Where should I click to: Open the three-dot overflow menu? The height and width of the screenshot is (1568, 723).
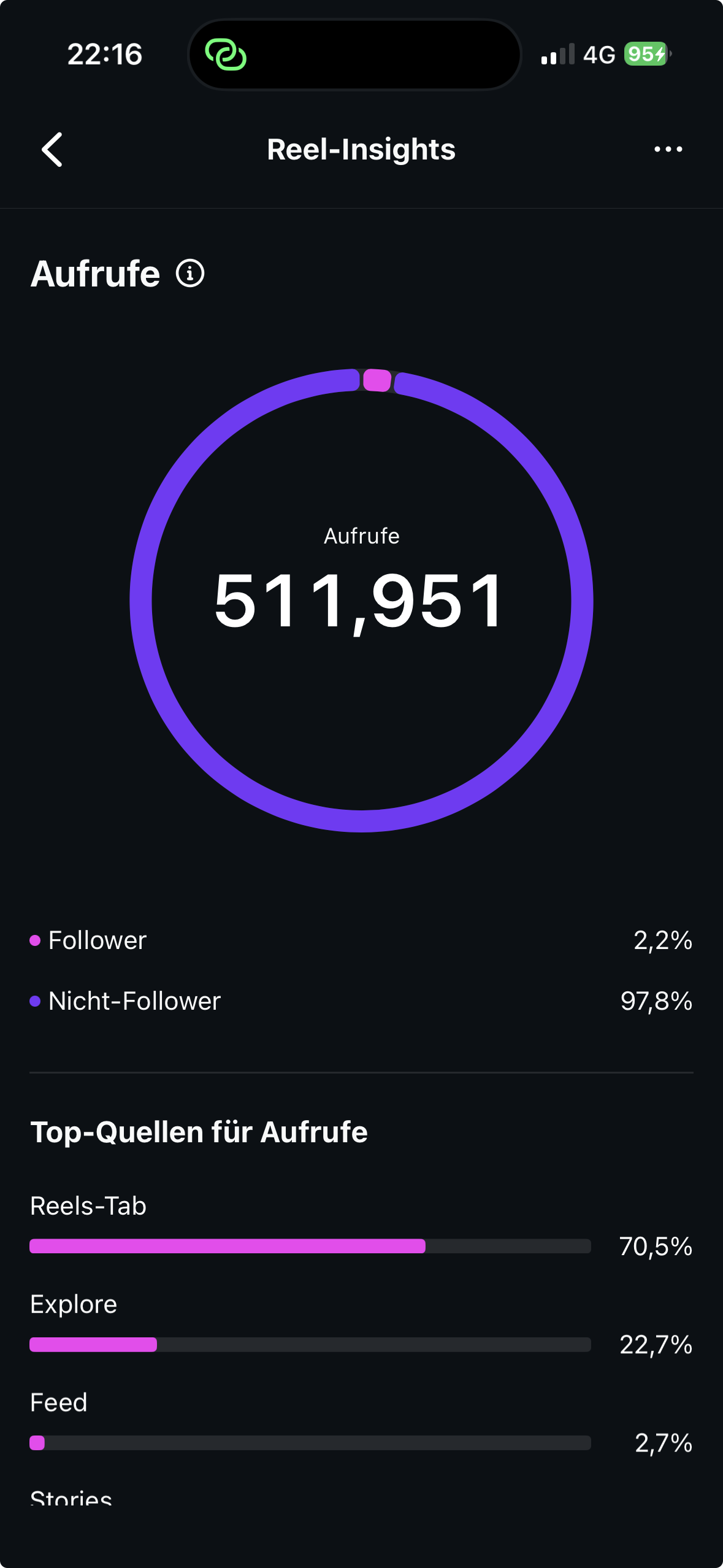[x=668, y=150]
